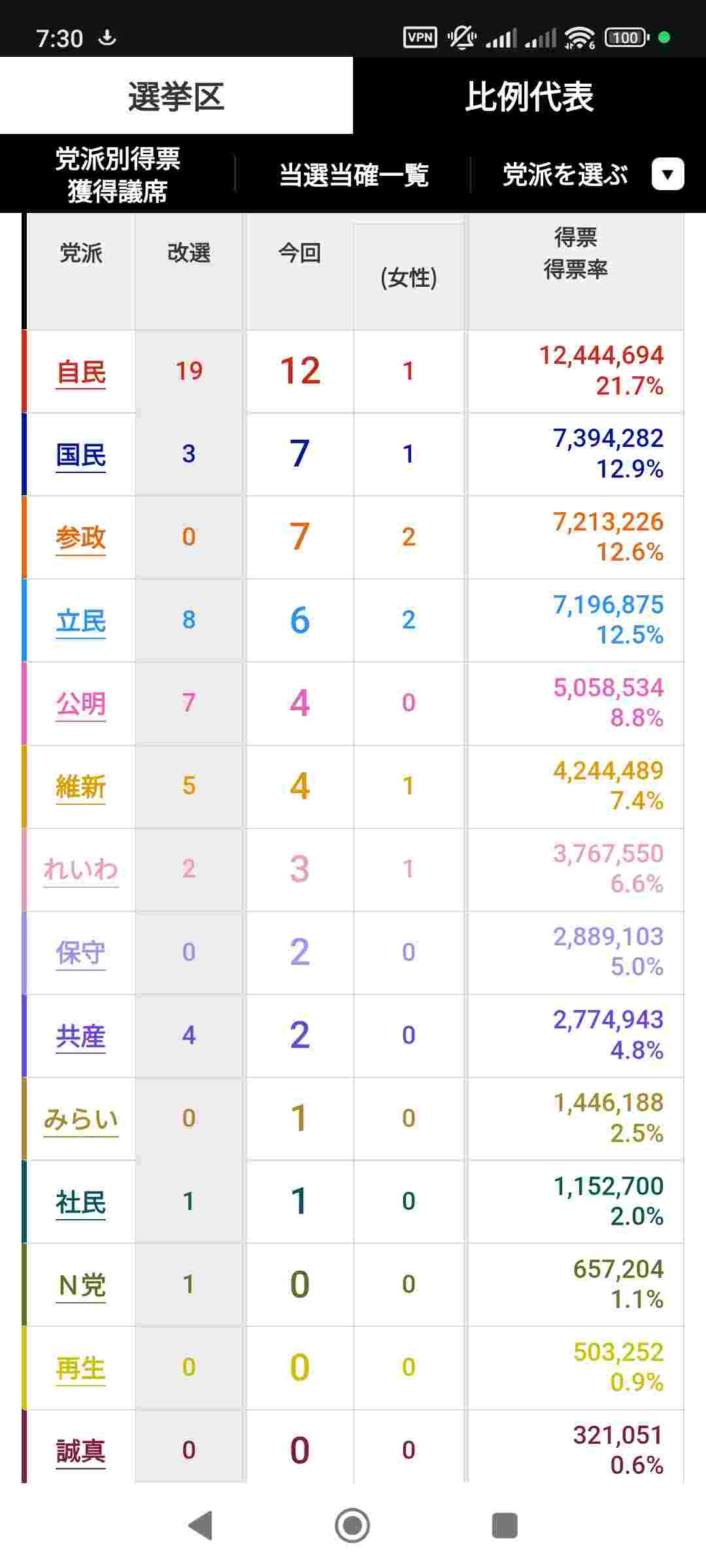706x1568 pixels.
Task: Switch to the 比例代表 tab
Action: [x=529, y=97]
